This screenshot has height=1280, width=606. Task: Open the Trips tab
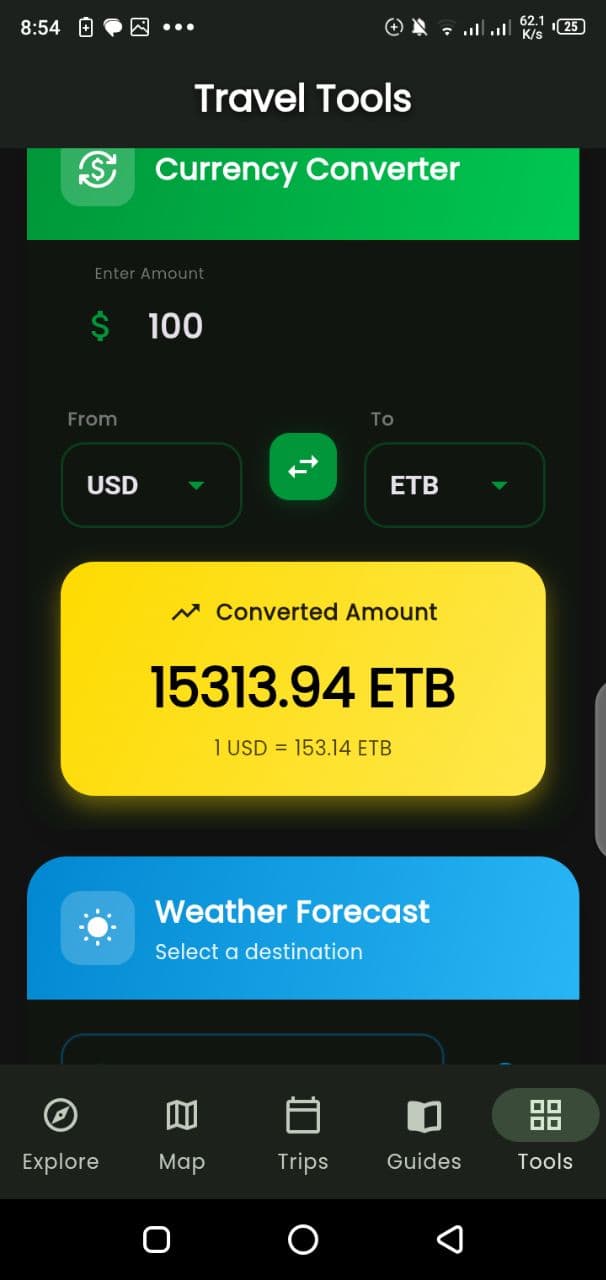[303, 1134]
